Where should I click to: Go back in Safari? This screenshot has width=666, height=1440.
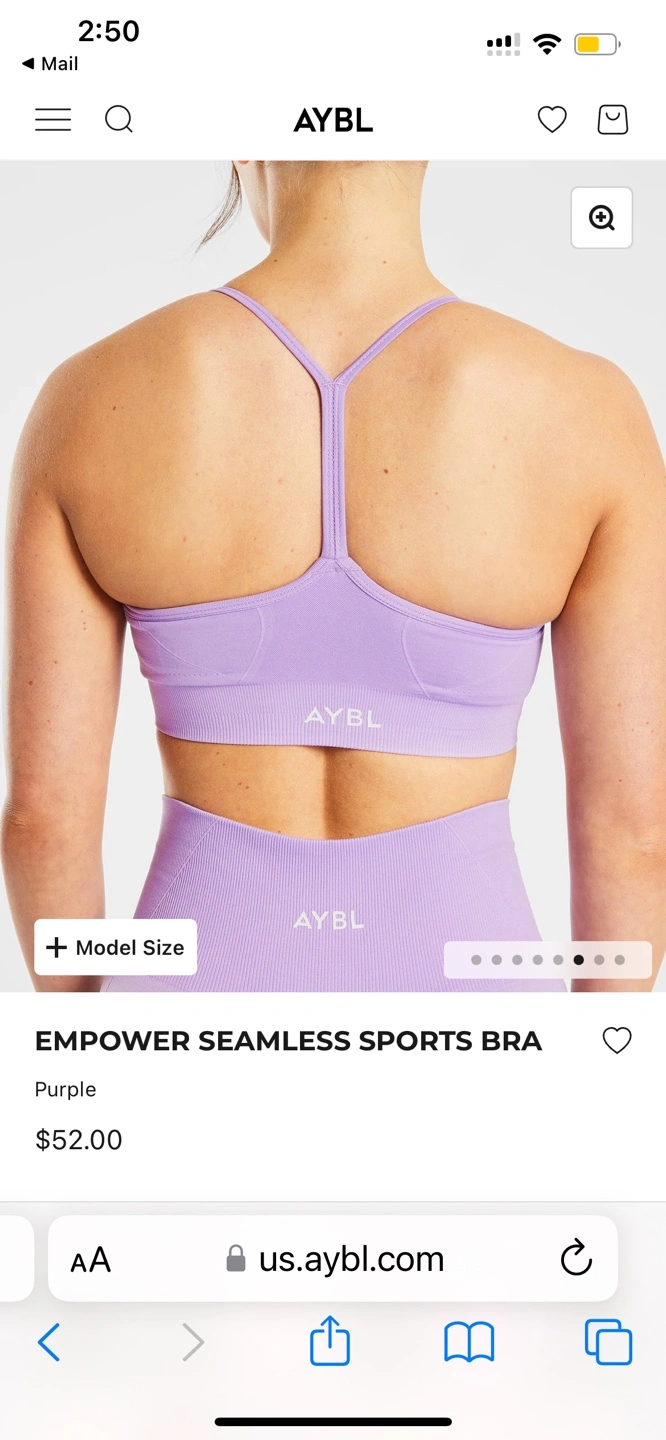pyautogui.click(x=49, y=1342)
